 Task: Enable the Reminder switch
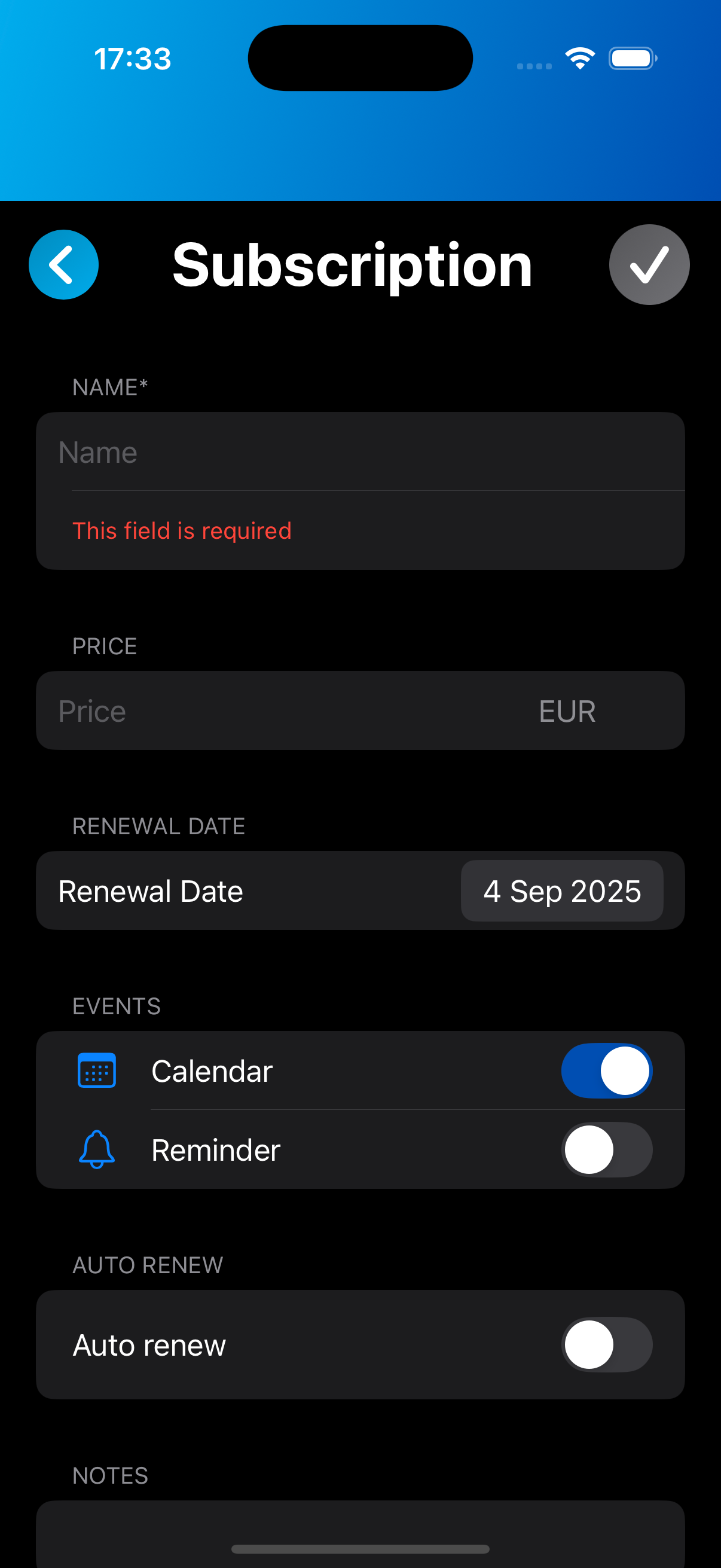coord(606,1150)
